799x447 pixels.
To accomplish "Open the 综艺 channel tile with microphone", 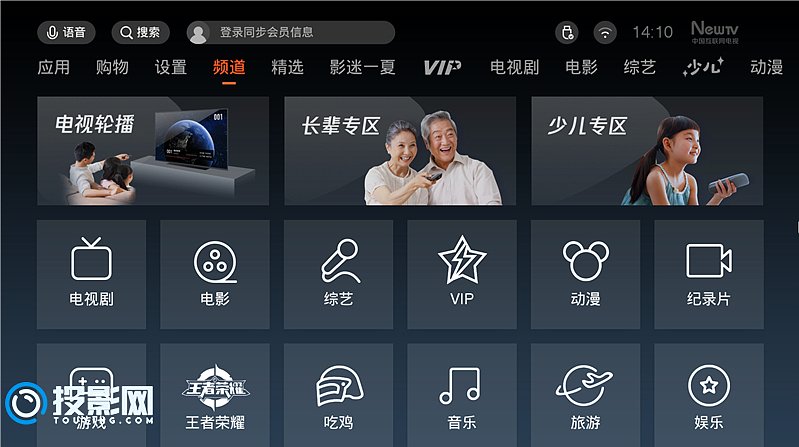I will 338,274.
